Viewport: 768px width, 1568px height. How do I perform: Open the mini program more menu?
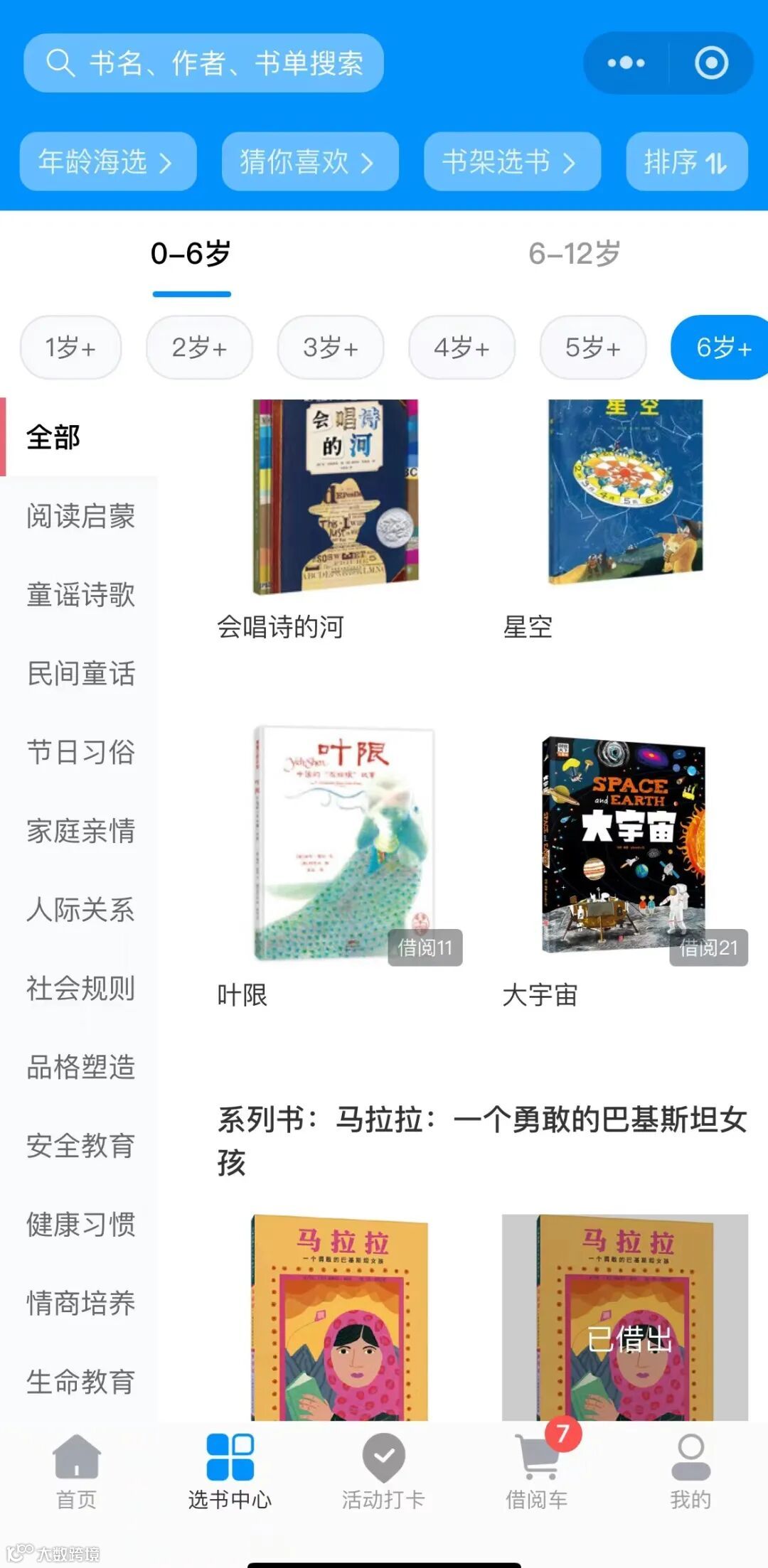pos(626,63)
